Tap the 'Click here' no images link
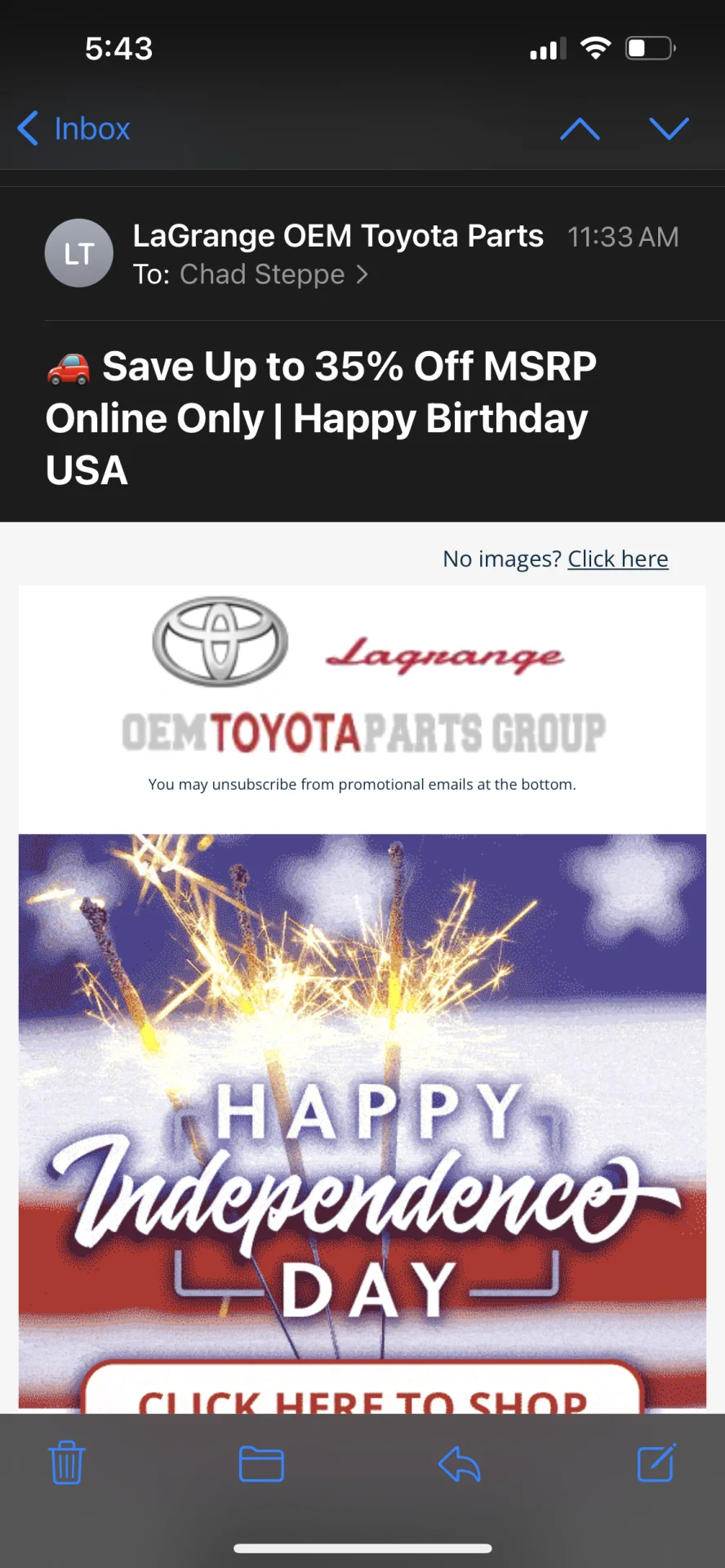Viewport: 725px width, 1568px height. [x=617, y=559]
